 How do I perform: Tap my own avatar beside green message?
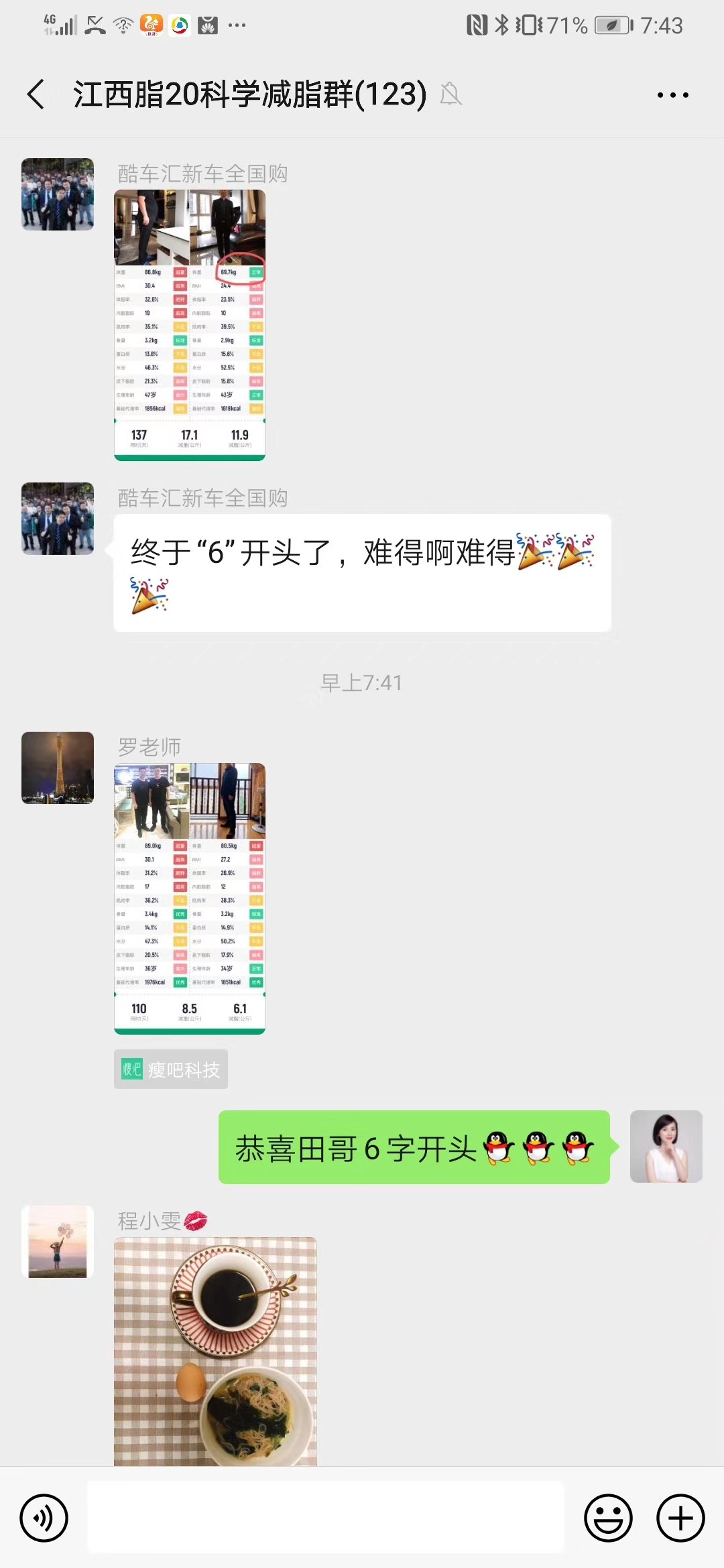pos(666,1147)
